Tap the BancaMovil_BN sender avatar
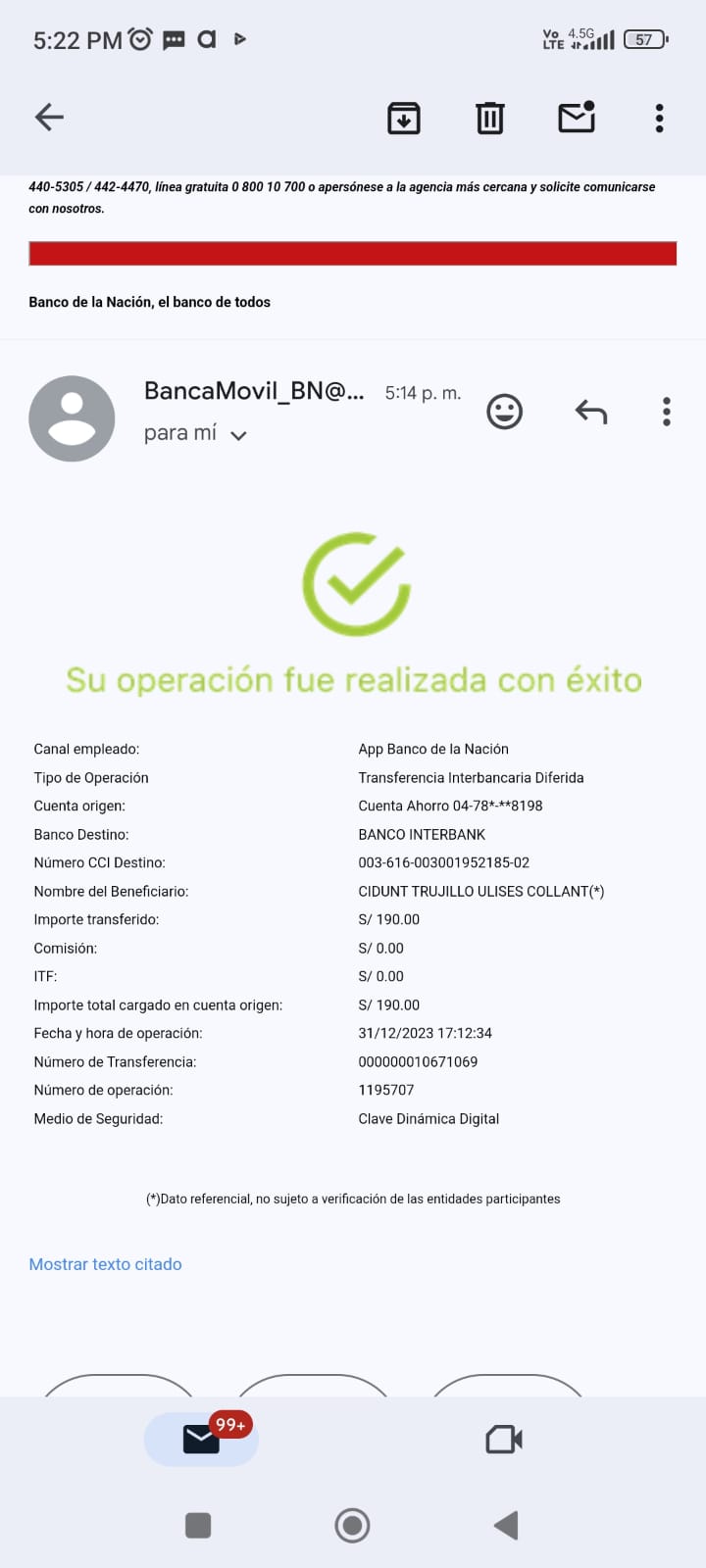 [x=73, y=418]
